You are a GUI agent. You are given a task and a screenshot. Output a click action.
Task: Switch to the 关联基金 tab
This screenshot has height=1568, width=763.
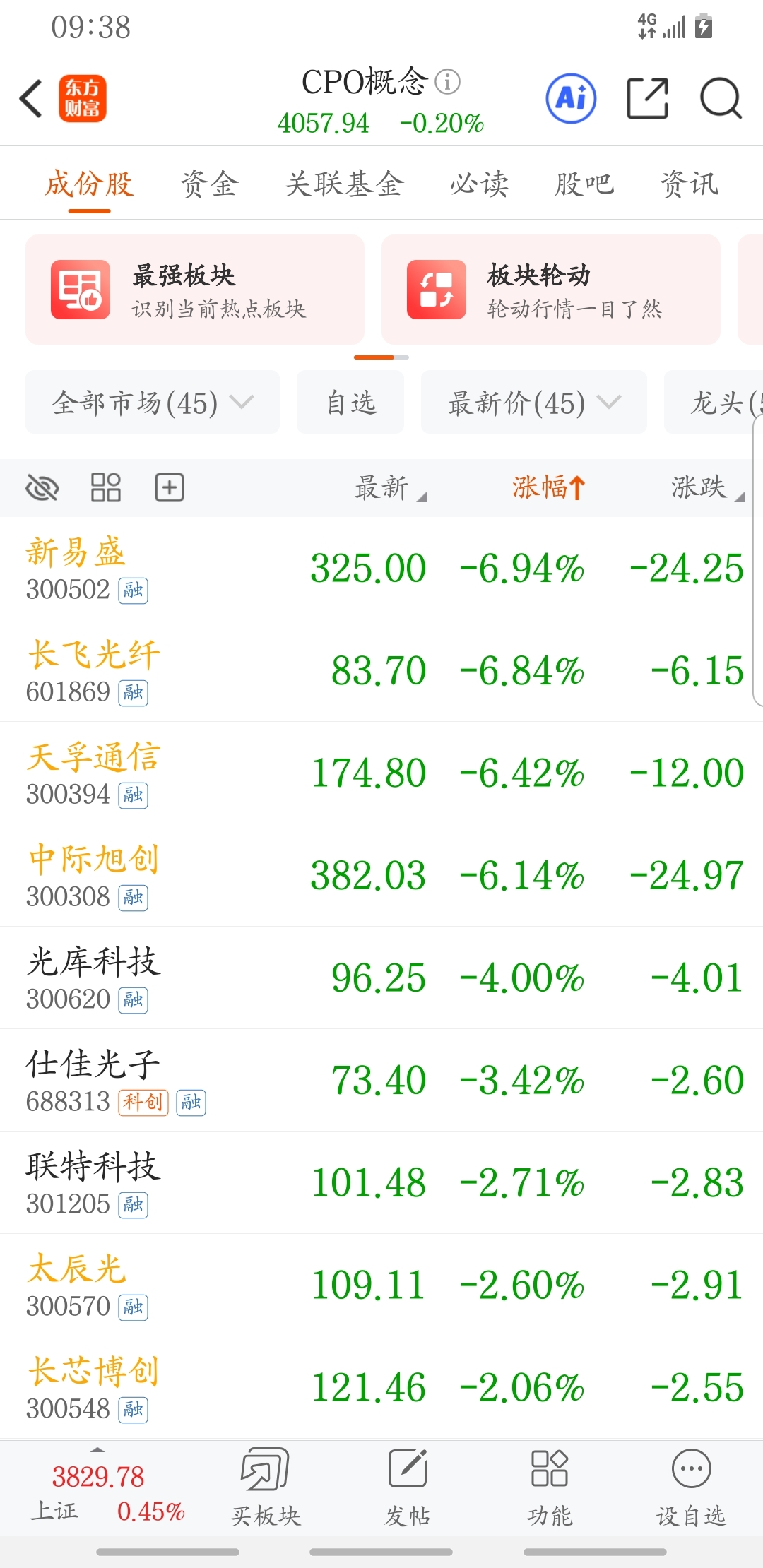click(344, 184)
